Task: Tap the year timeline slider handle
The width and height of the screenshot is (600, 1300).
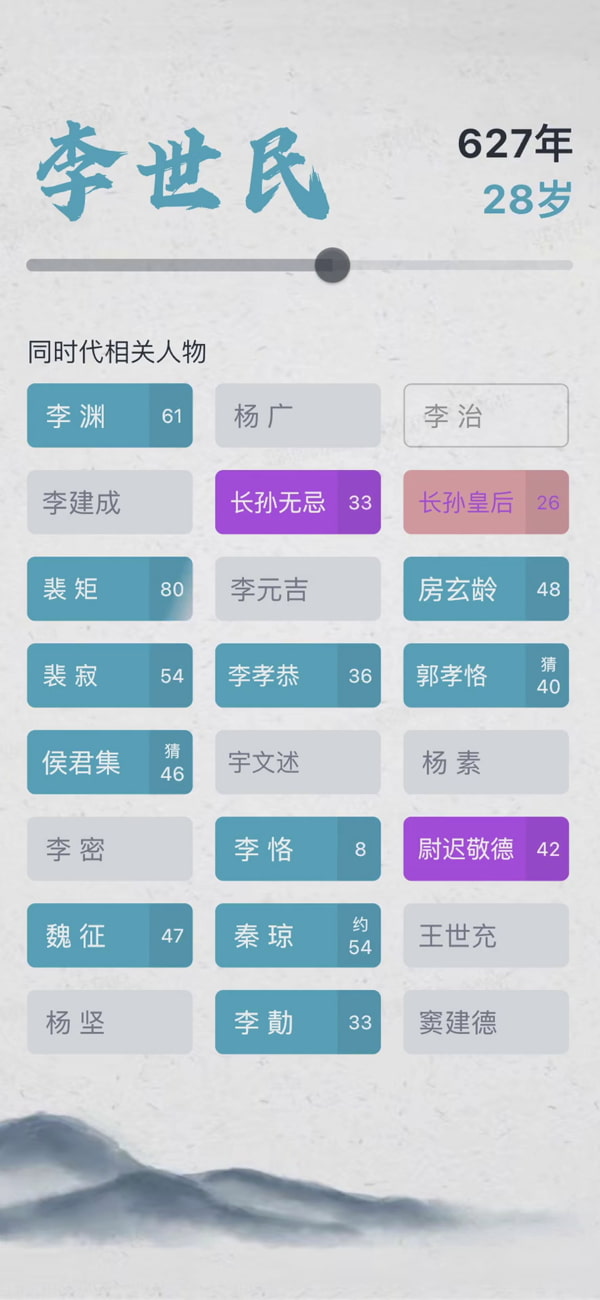Action: point(332,265)
